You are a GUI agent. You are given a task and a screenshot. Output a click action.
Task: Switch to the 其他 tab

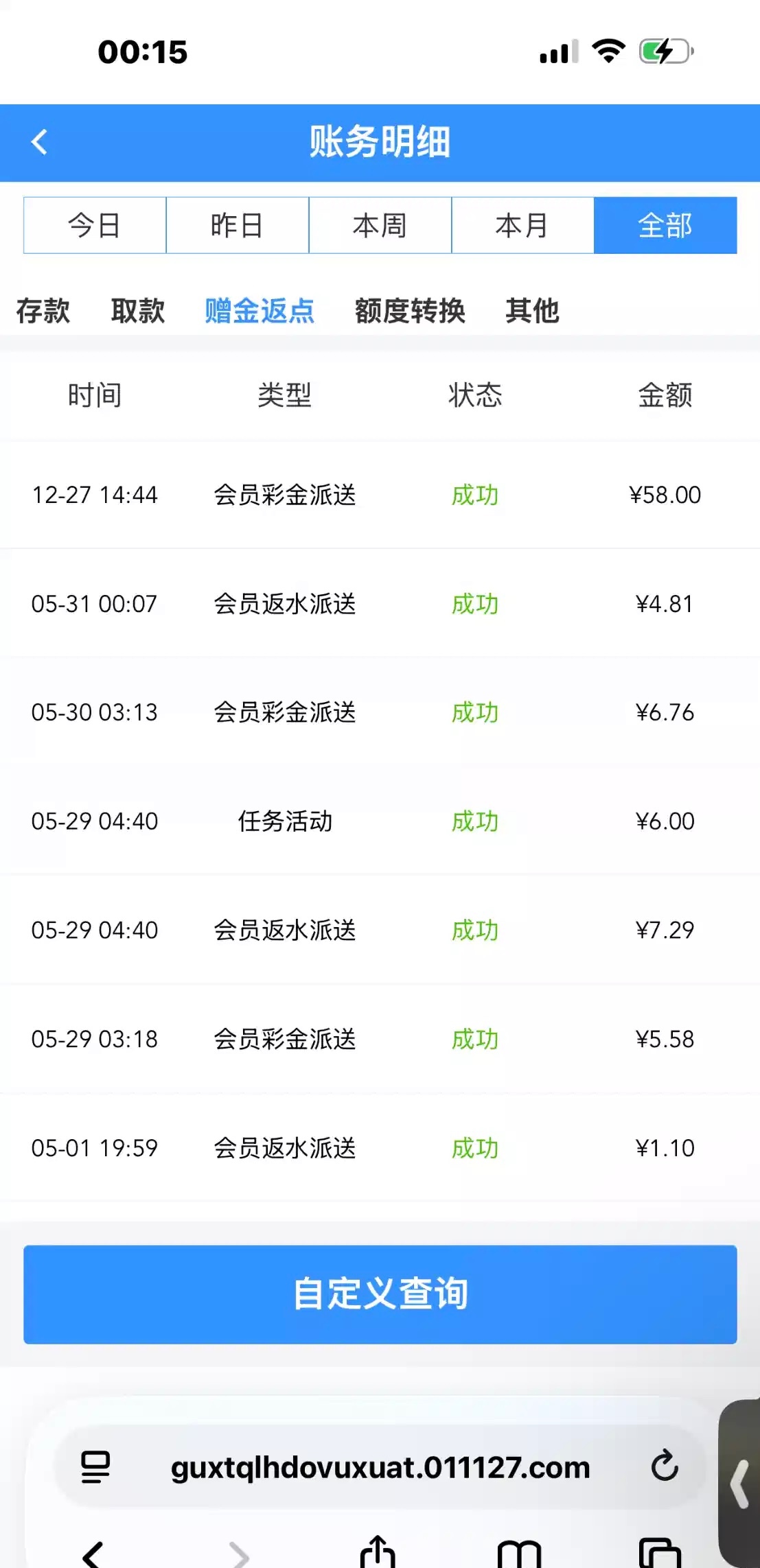[532, 311]
